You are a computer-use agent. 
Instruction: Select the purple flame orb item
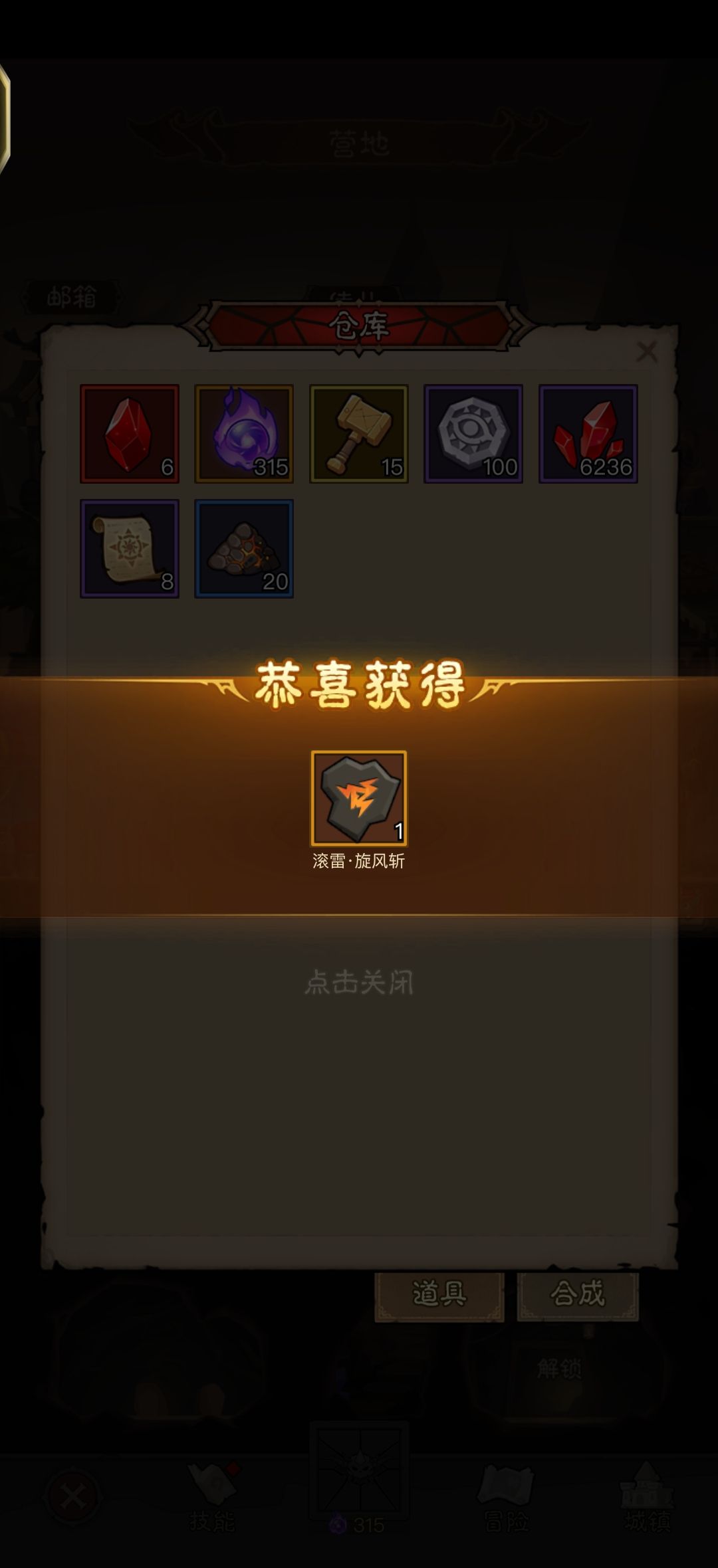click(x=244, y=434)
